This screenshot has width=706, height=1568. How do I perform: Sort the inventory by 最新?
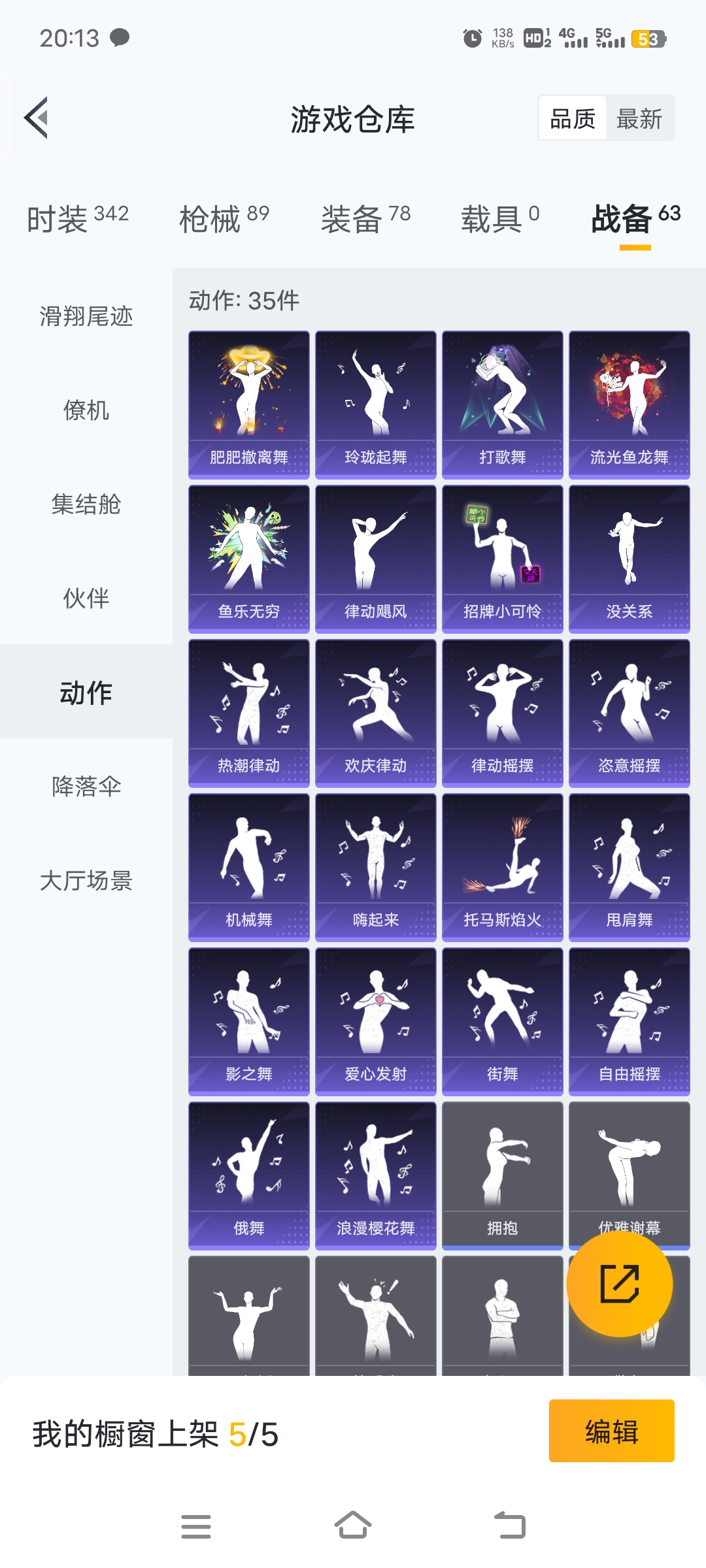coord(639,119)
